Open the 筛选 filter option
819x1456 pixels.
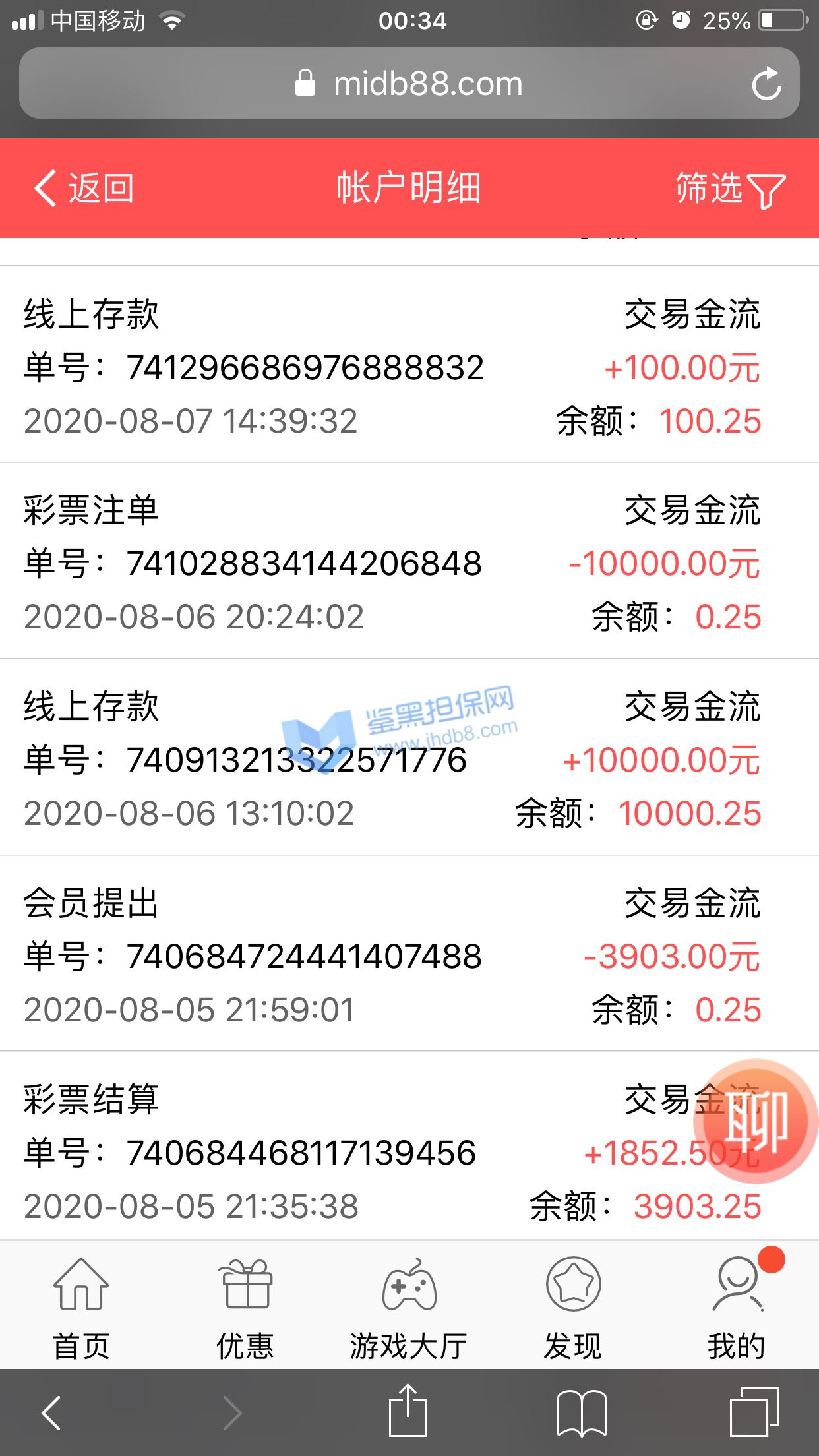[x=731, y=189]
